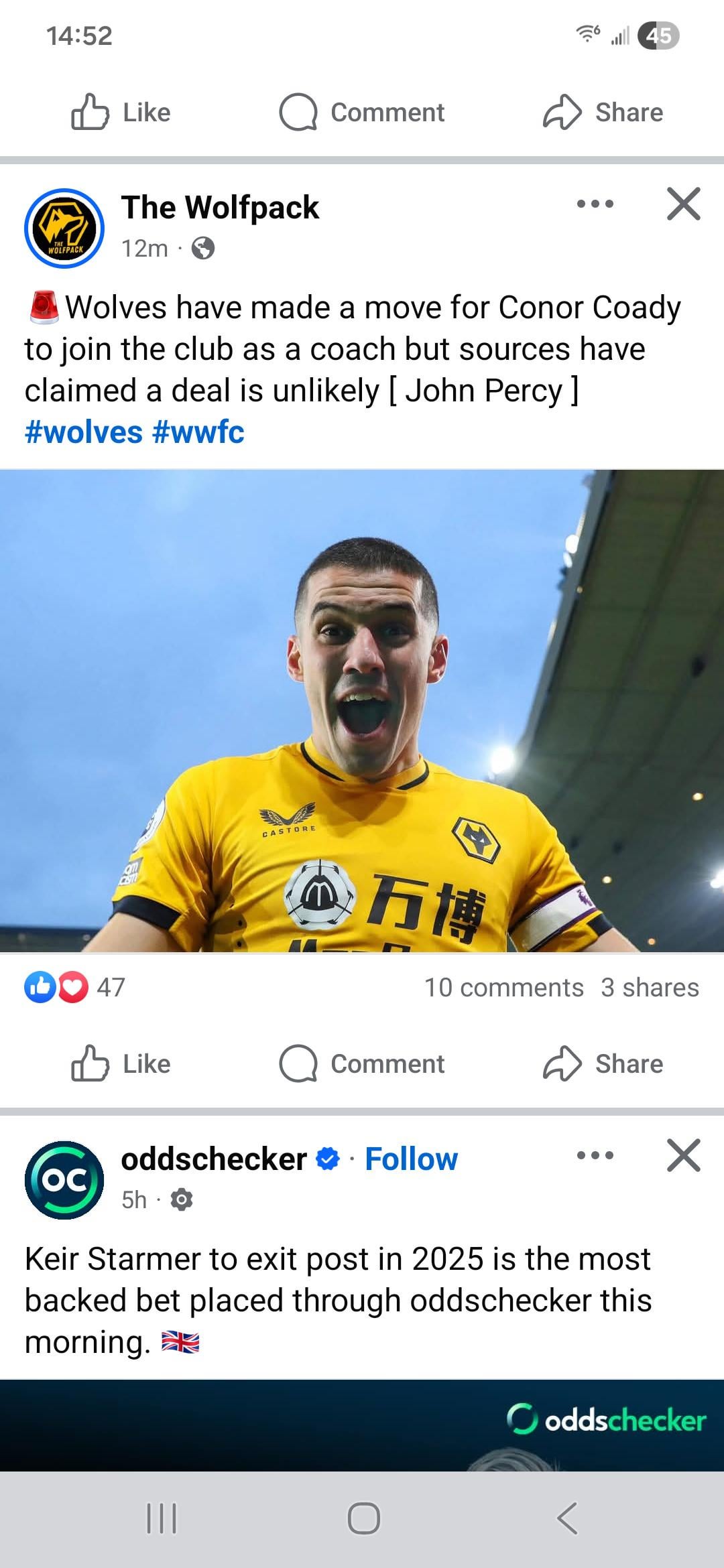Dismiss the oddschecker post
This screenshot has width=724, height=1568.
pos(683,1155)
